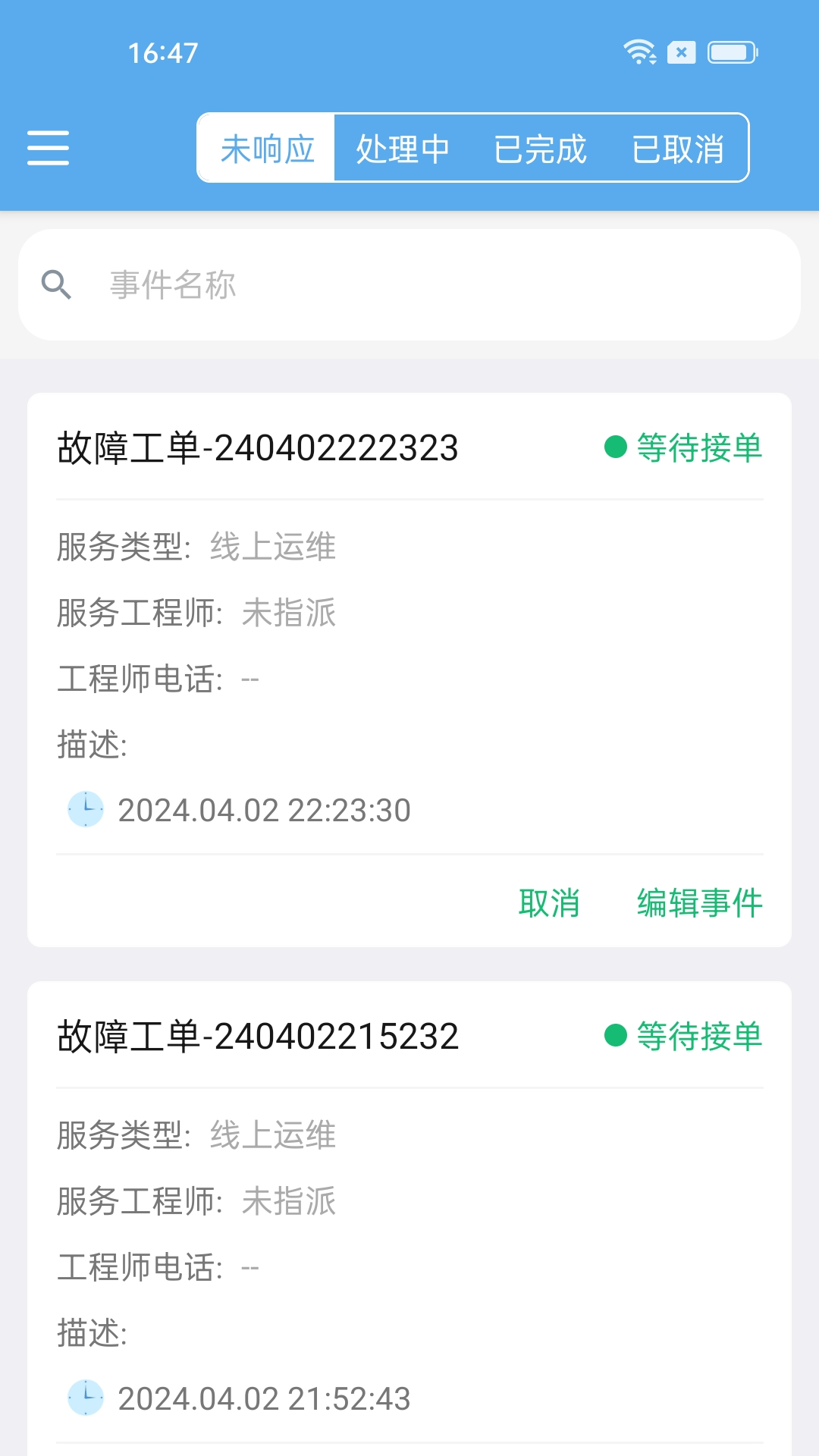Viewport: 819px width, 1456px height.
Task: Tap the timestamp 2024.04.02 22:23:30
Action: [x=264, y=809]
